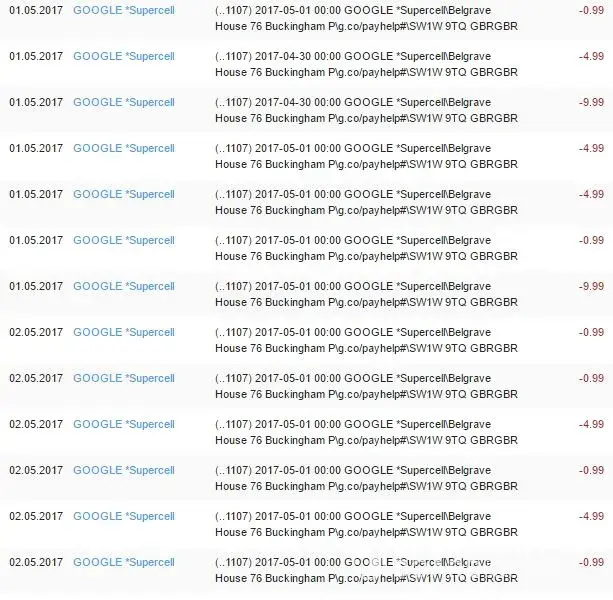Open GOOGLE *Supercell link for 2017-04-30 charge of -9.99
Viewport: 613px width, 600px height.
pos(123,102)
